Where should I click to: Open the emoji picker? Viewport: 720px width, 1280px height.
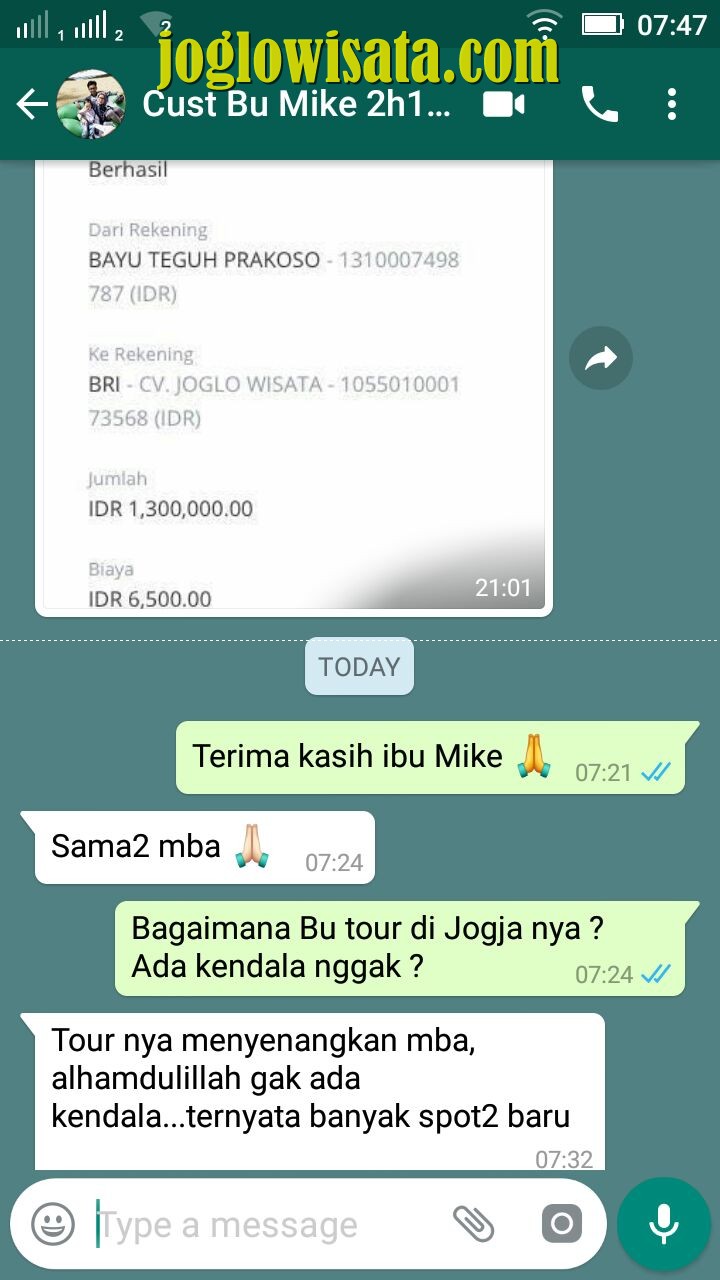pos(53,1223)
